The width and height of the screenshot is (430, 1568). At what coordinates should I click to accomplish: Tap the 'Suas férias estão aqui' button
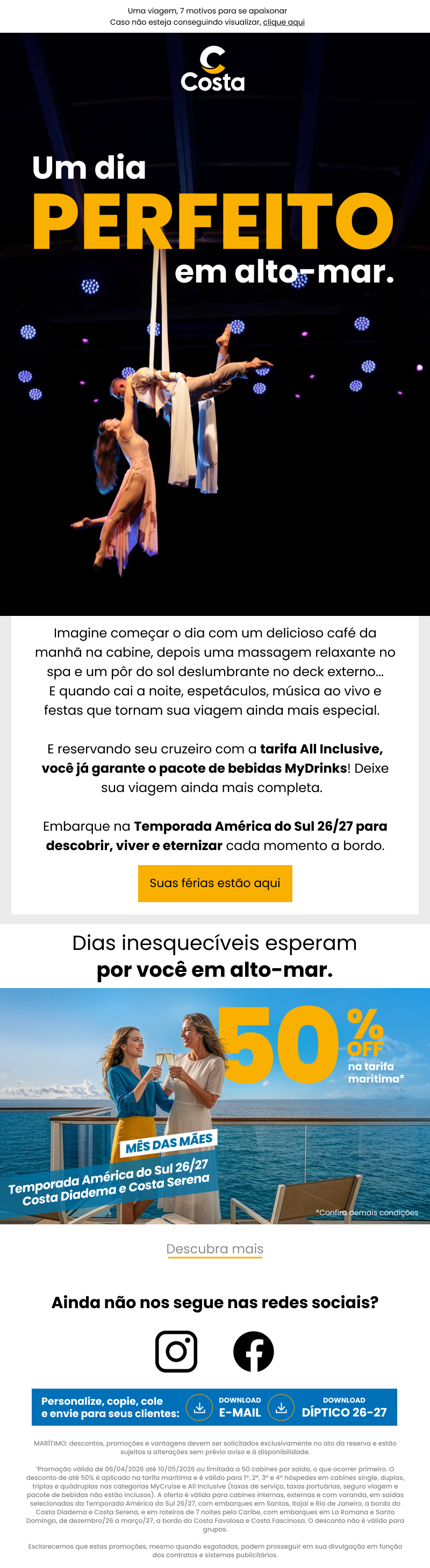(x=215, y=883)
